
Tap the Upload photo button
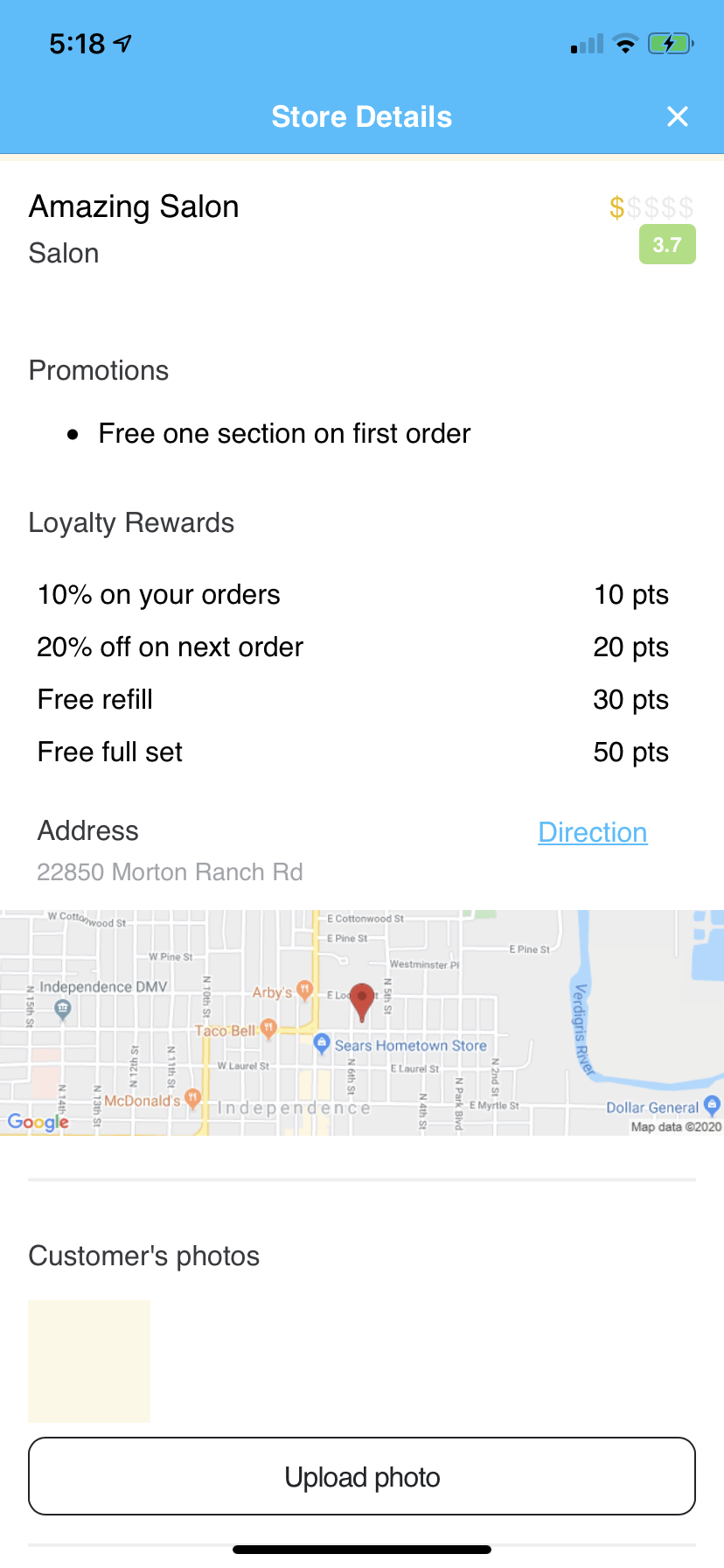(362, 1476)
